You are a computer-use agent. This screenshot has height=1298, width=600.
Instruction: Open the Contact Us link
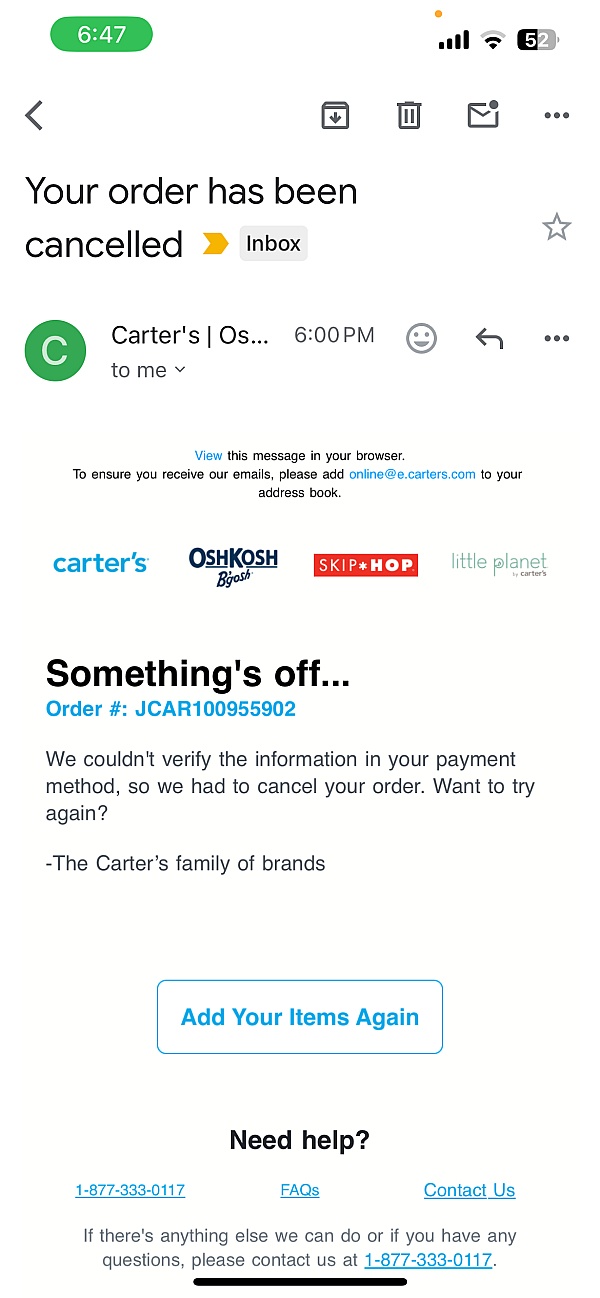(469, 1190)
